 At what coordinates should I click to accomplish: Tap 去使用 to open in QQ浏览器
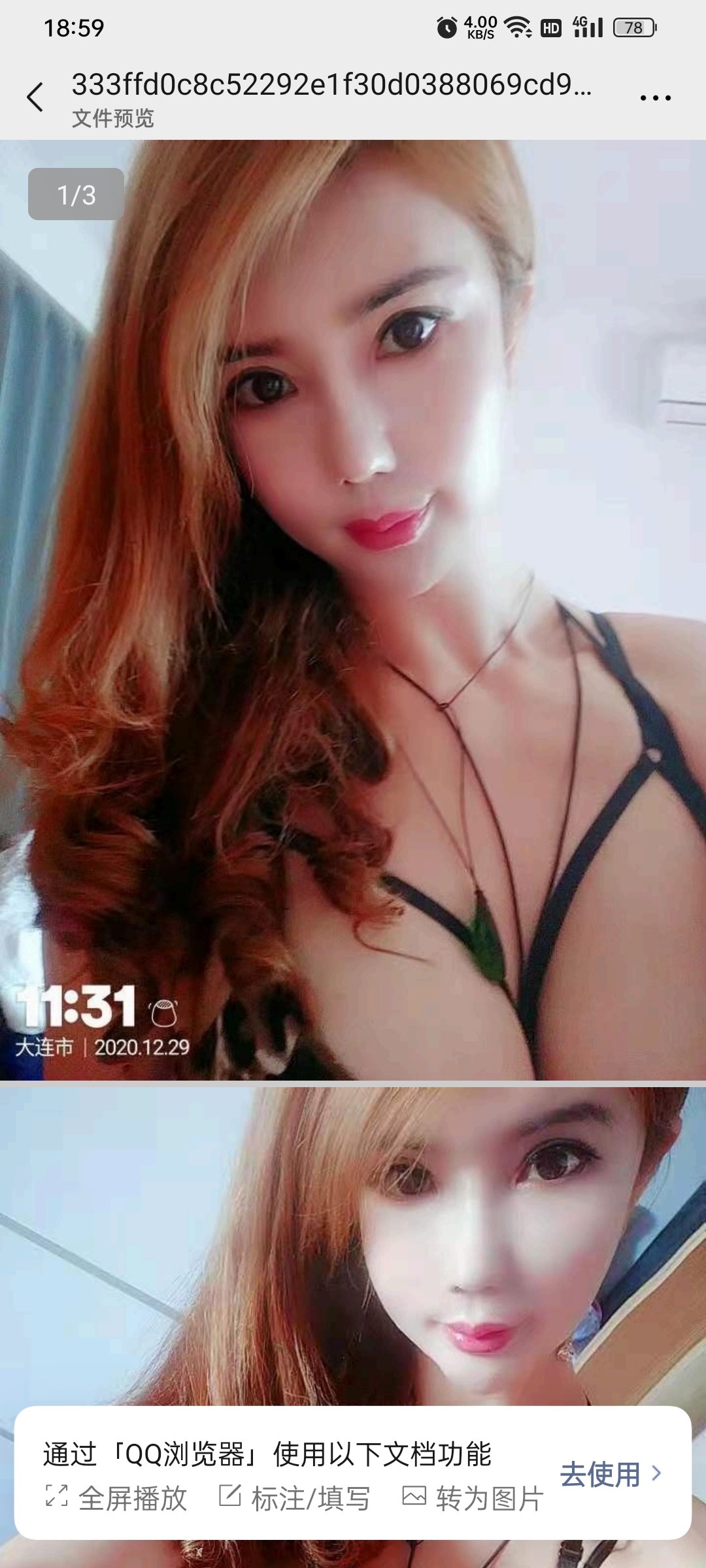611,1475
